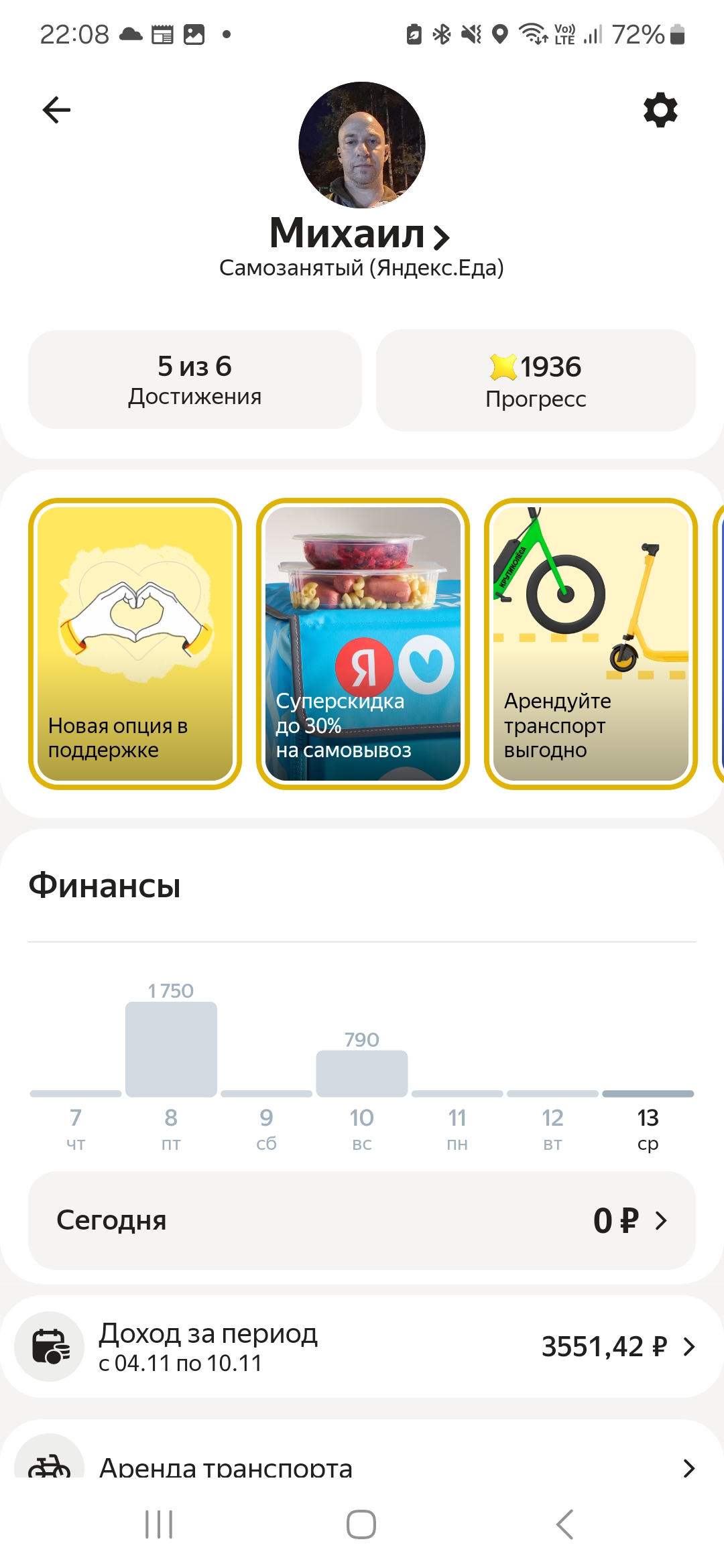Open the "Суперскидка до 30%" story

coord(363,643)
